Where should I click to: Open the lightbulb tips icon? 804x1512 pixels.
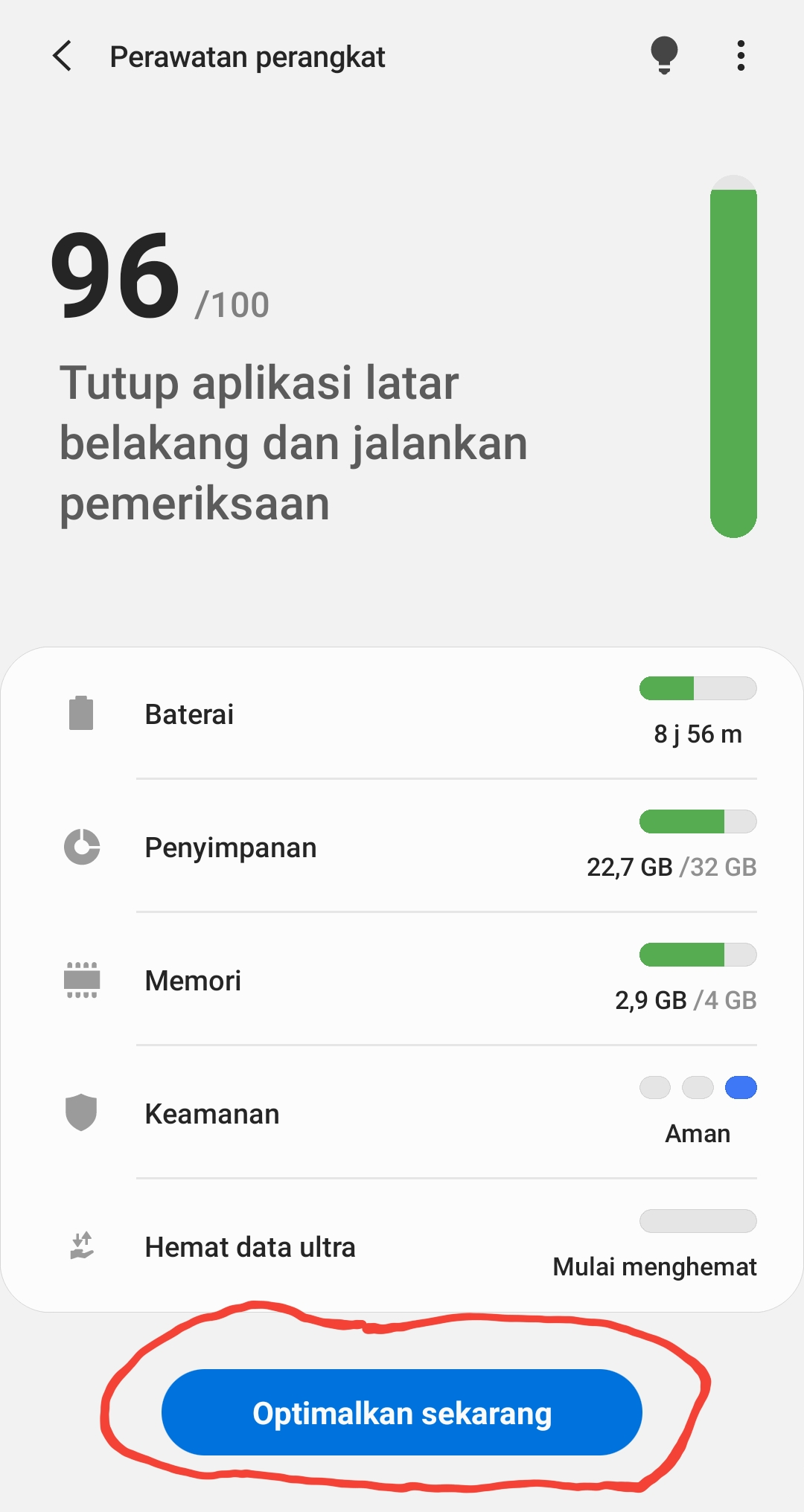664,56
